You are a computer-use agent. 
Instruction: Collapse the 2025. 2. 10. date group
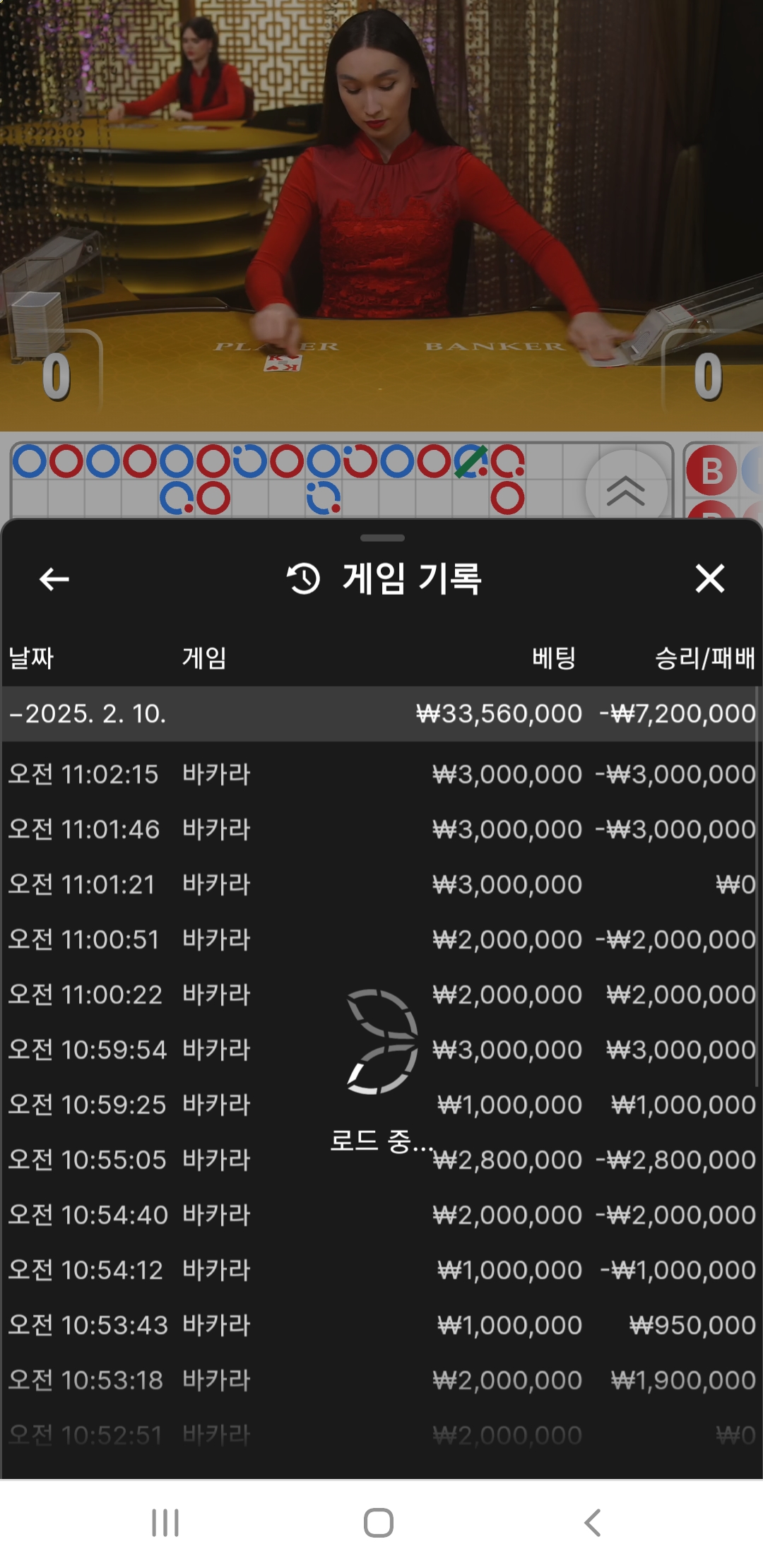click(x=88, y=713)
